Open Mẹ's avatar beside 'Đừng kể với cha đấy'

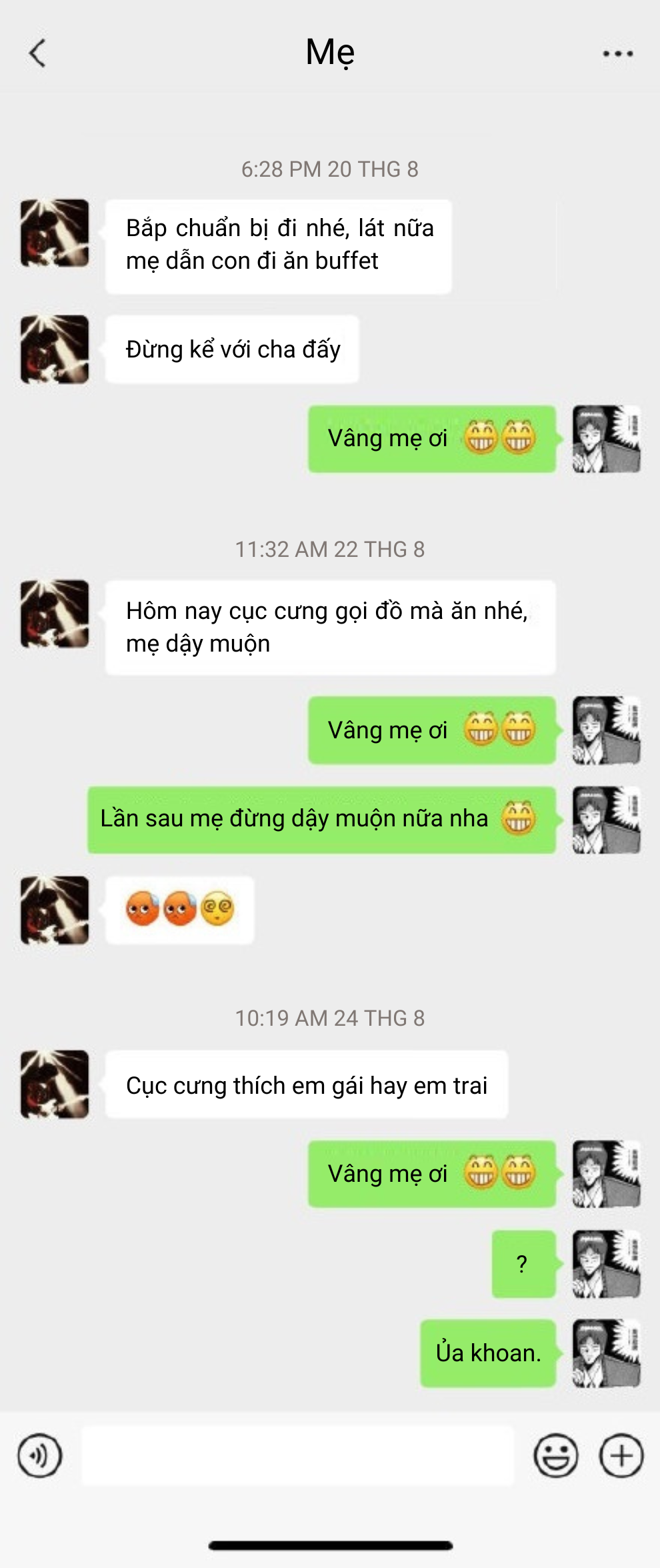click(x=55, y=349)
